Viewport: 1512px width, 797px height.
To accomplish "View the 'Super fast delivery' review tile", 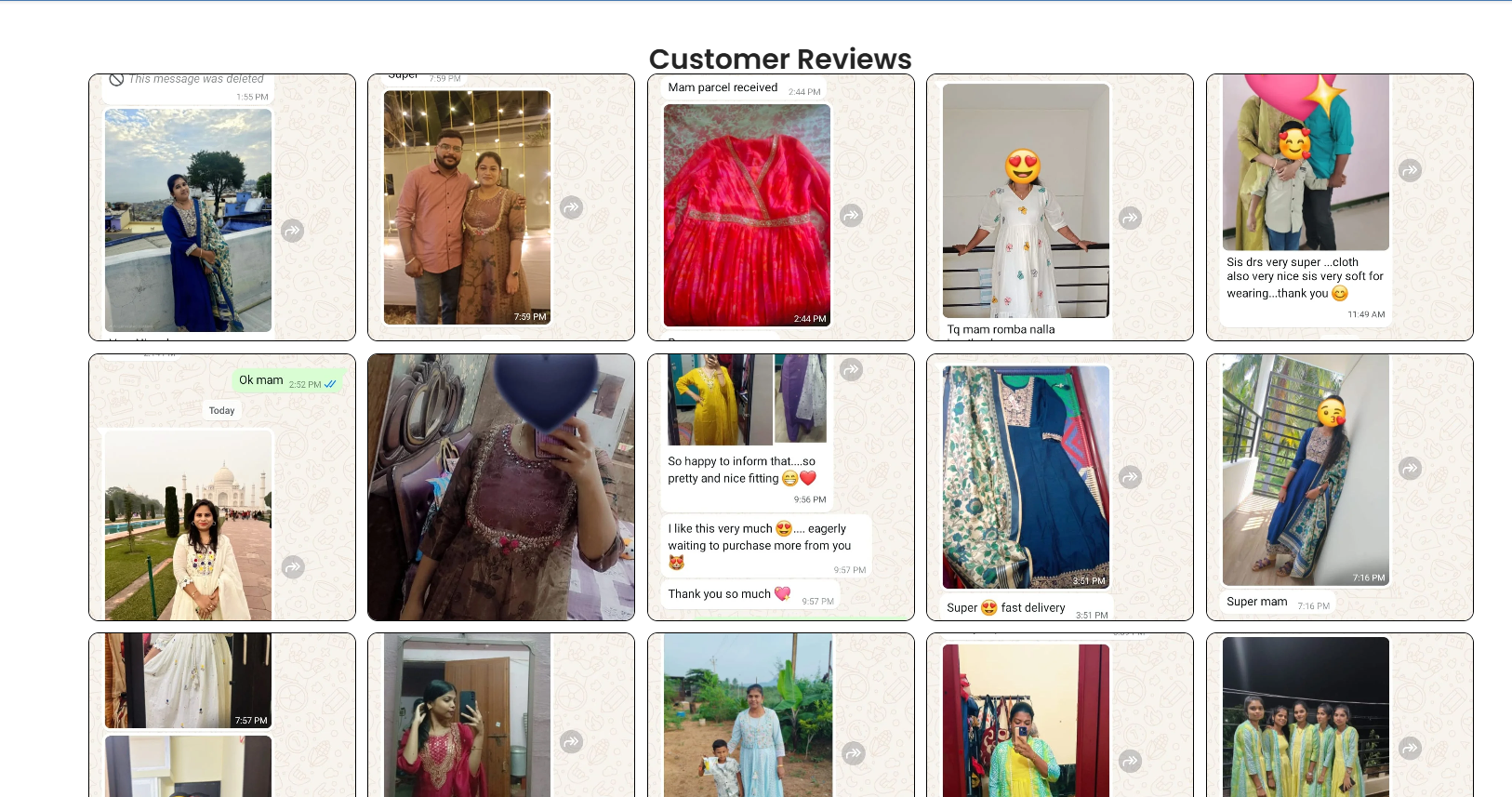I will [1059, 487].
